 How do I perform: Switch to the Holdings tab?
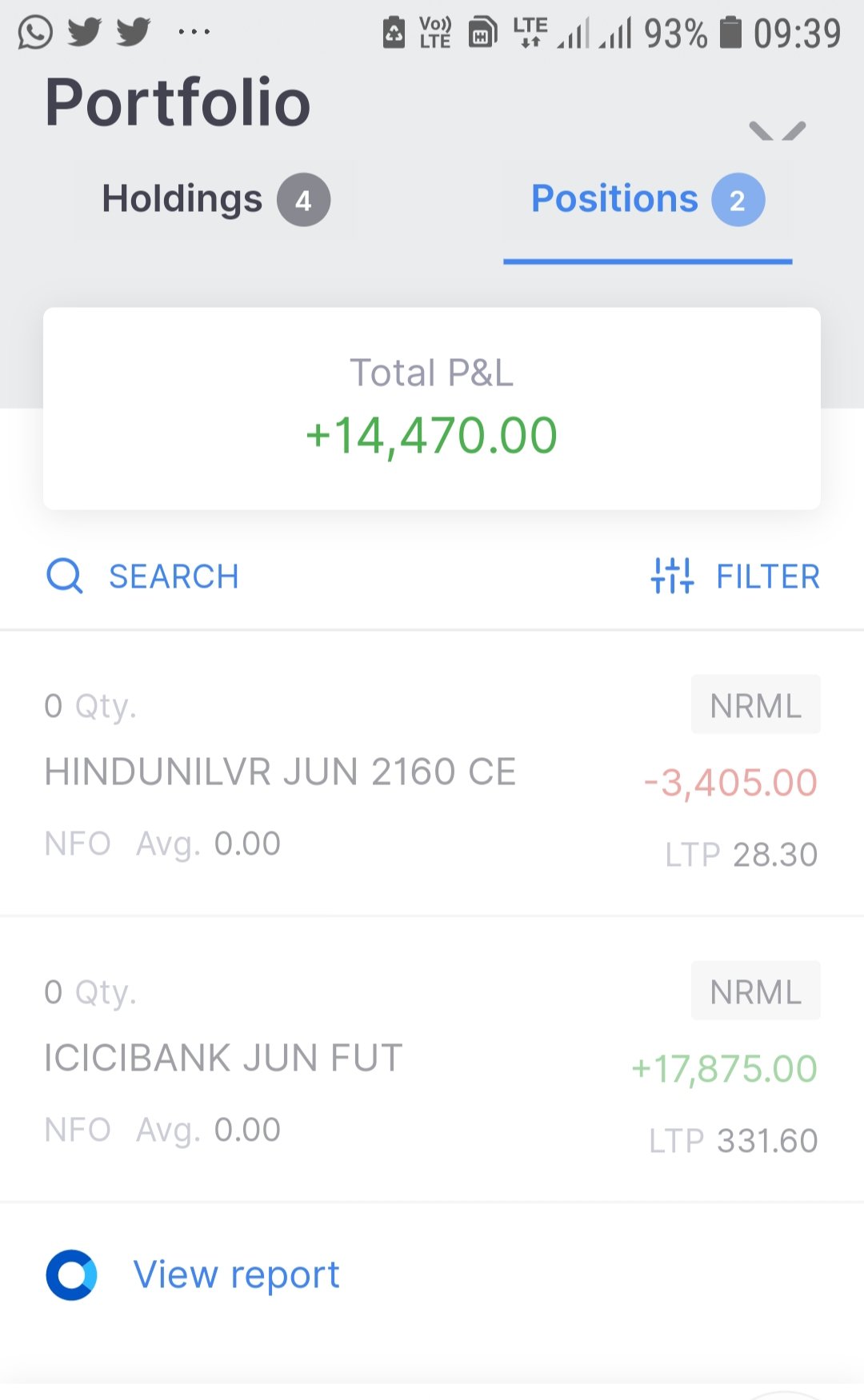(214, 200)
